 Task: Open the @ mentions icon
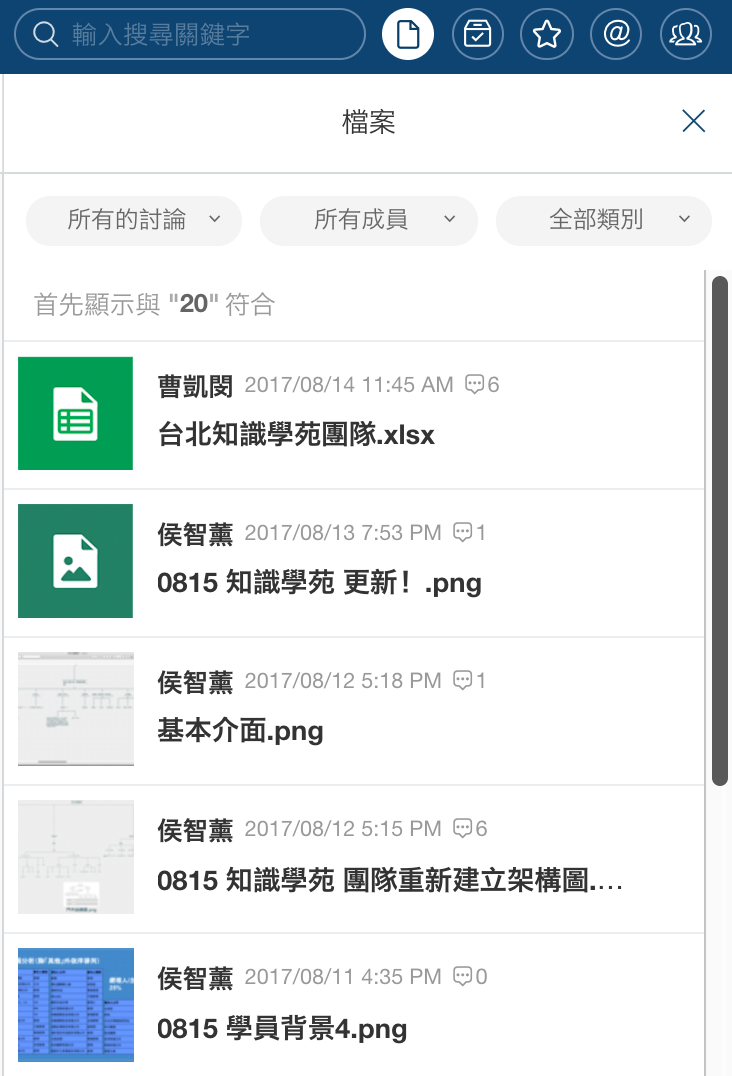617,35
